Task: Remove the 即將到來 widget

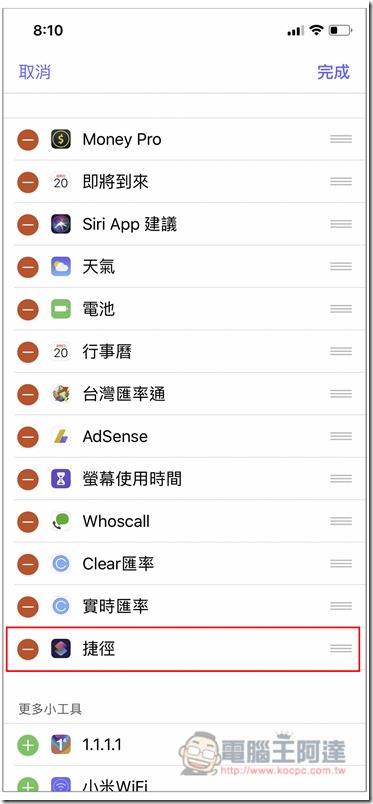Action: tap(28, 182)
